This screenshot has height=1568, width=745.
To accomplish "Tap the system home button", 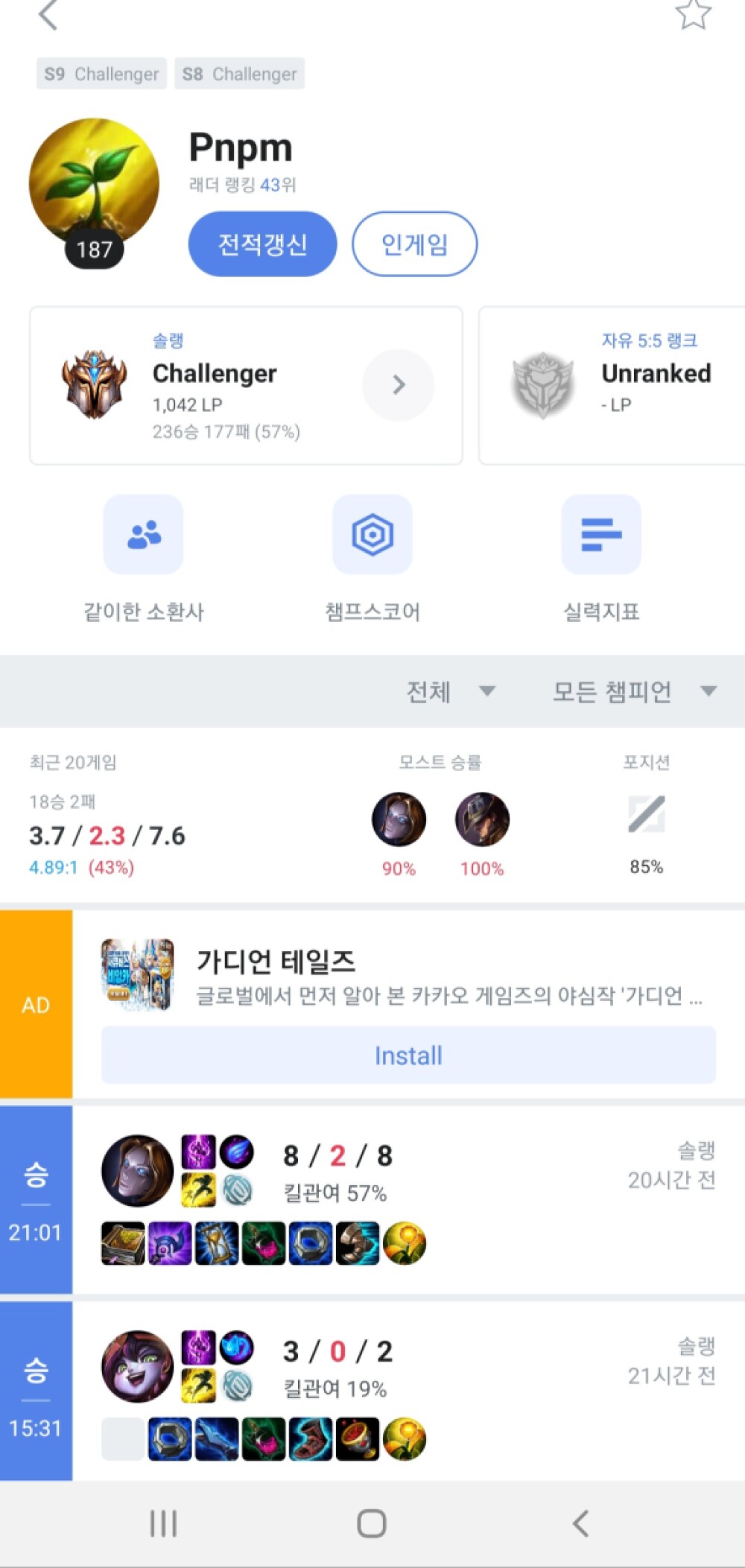I will point(372,1523).
